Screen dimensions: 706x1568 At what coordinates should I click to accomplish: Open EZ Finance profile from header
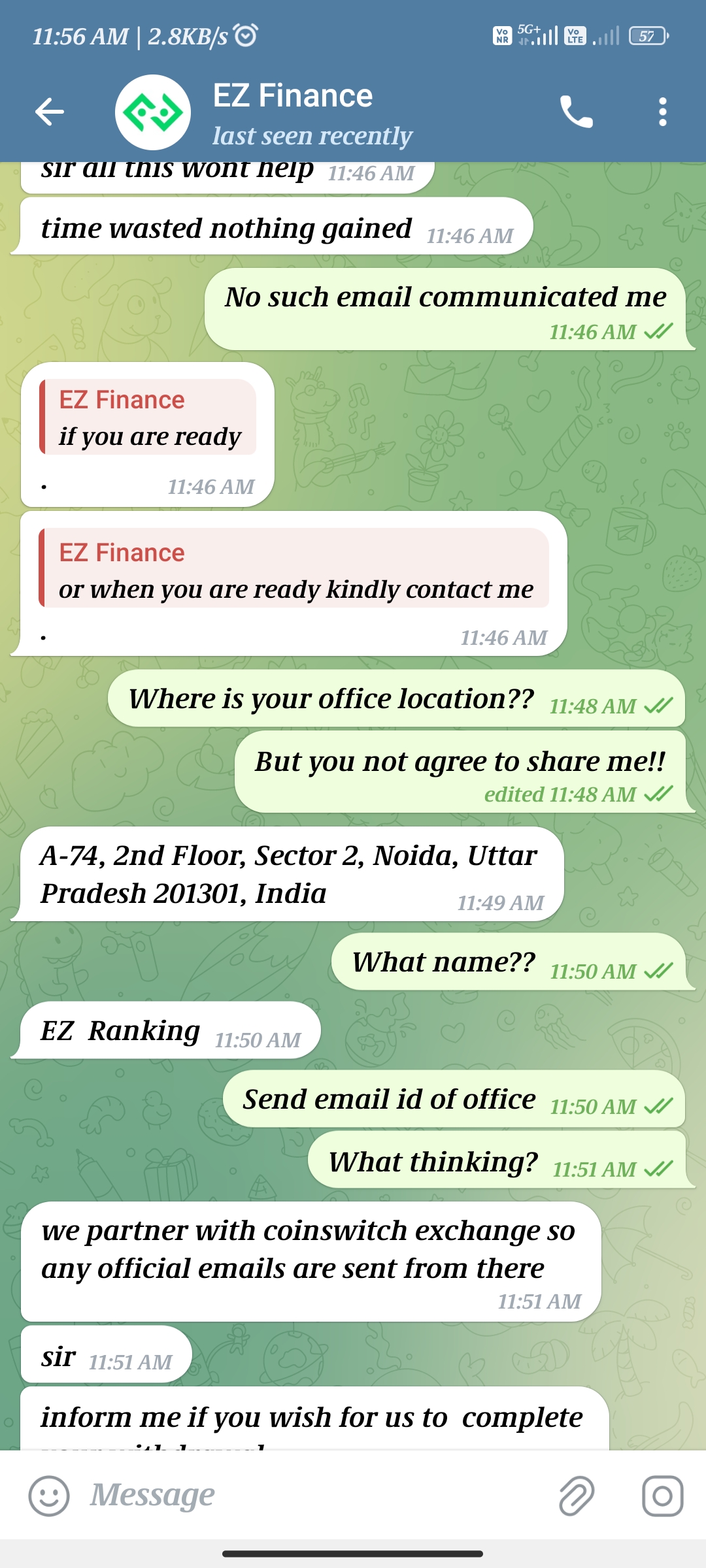pyautogui.click(x=293, y=112)
